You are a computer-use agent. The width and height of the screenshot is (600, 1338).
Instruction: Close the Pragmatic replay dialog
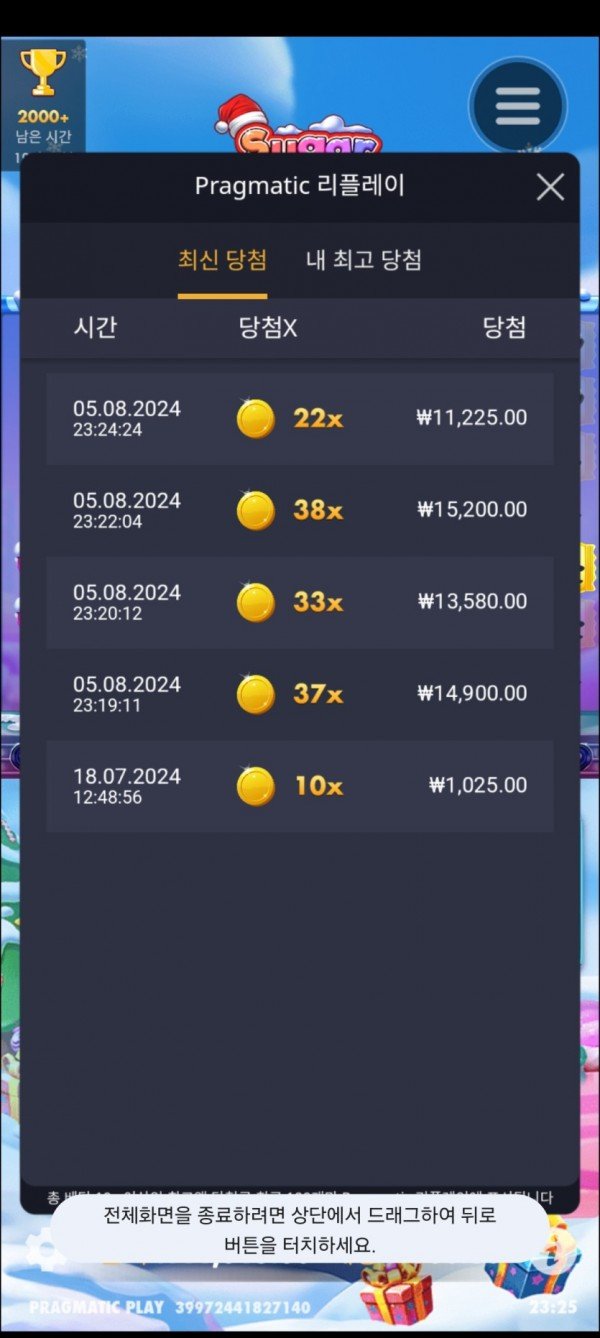550,187
